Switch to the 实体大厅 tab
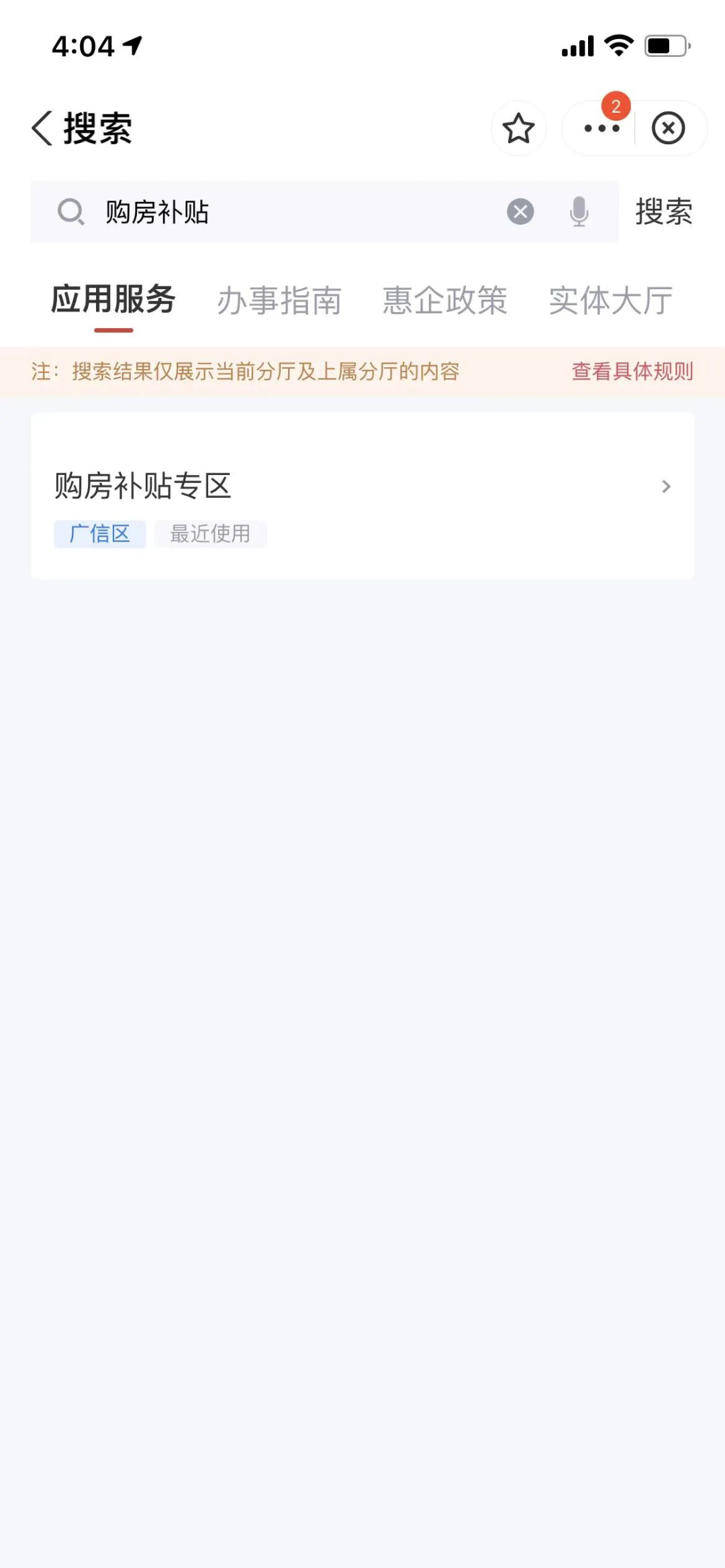This screenshot has height=1568, width=725. tap(611, 300)
